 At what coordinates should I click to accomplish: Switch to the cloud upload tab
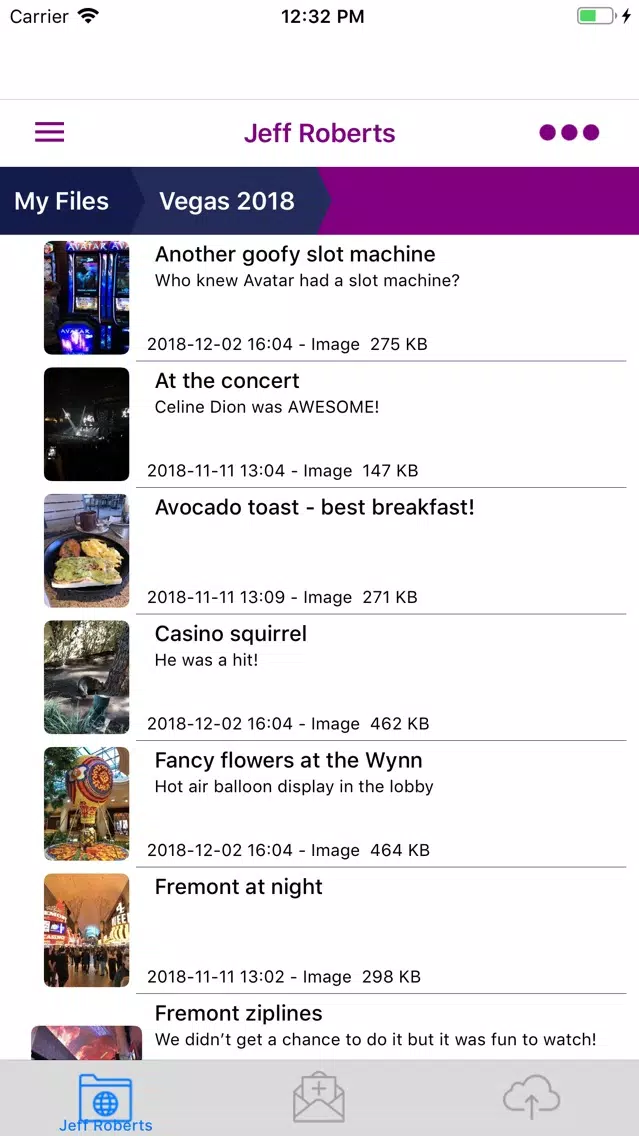[x=532, y=1096]
